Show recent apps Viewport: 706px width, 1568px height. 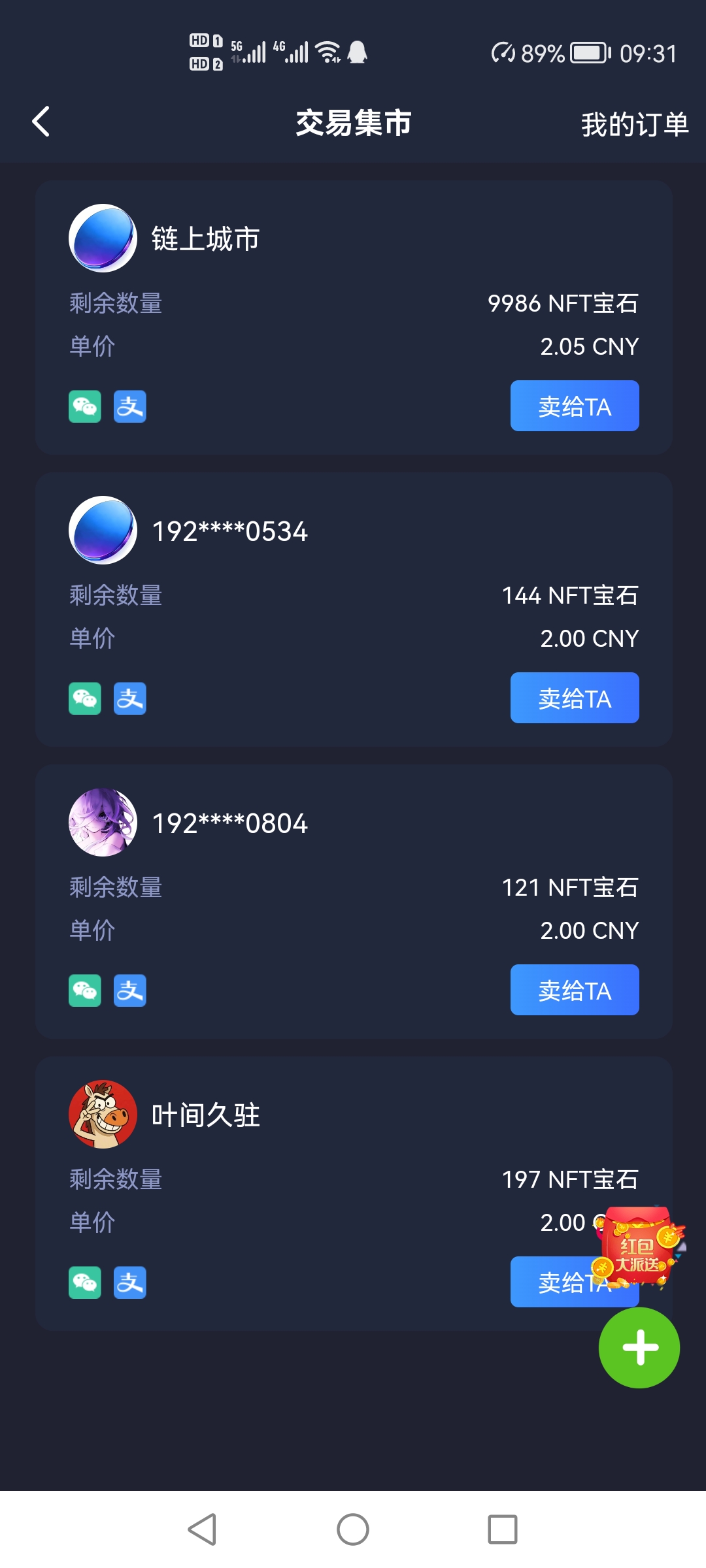pyautogui.click(x=502, y=1529)
